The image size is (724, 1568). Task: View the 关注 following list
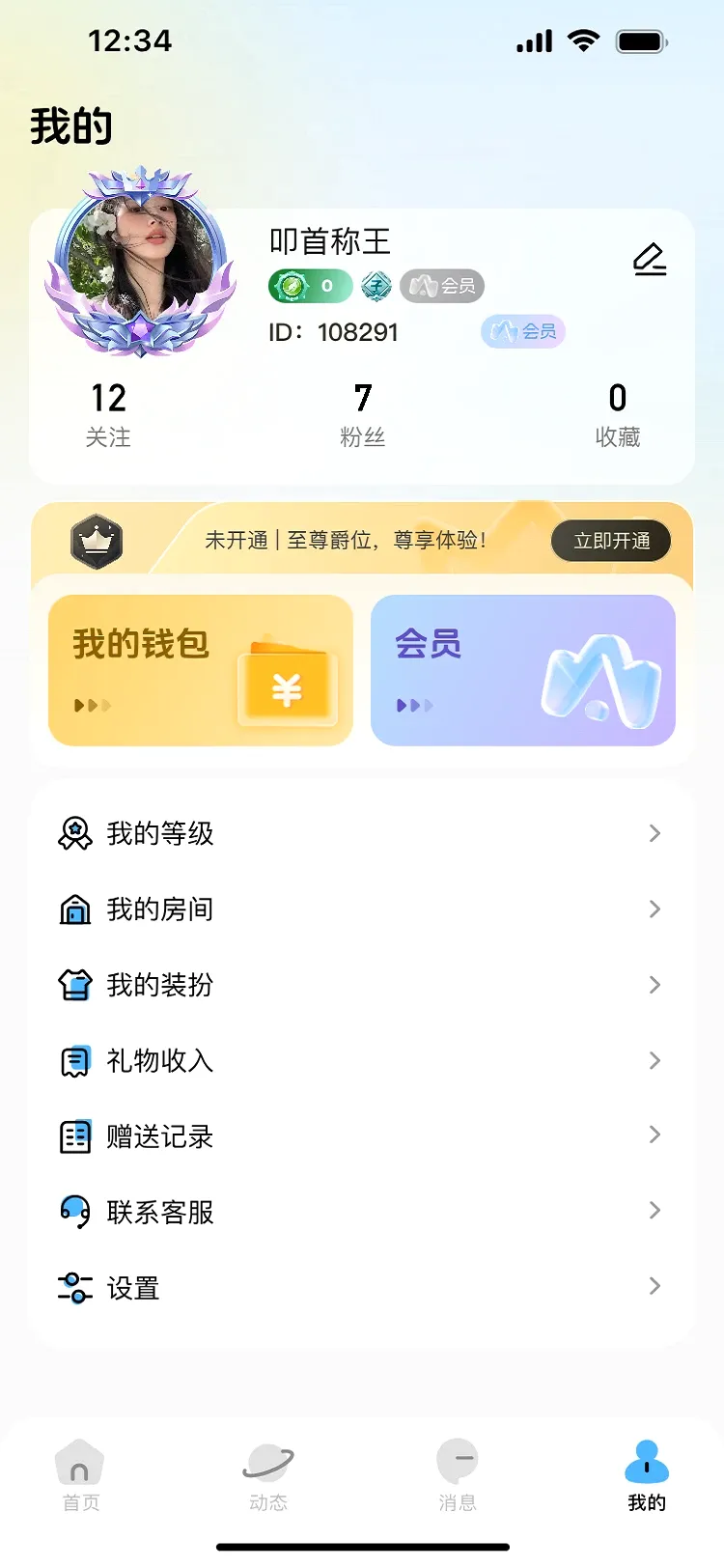point(108,414)
